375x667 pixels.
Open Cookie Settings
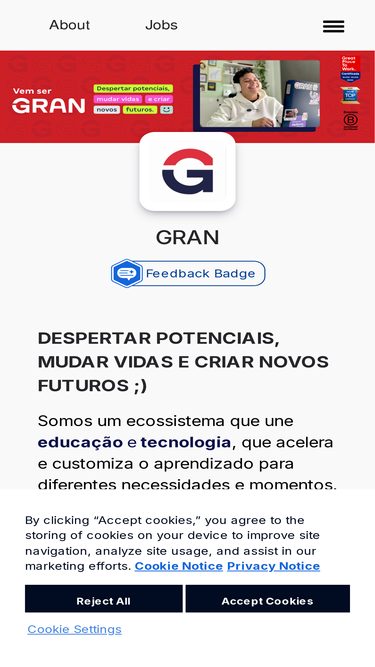pos(74,629)
